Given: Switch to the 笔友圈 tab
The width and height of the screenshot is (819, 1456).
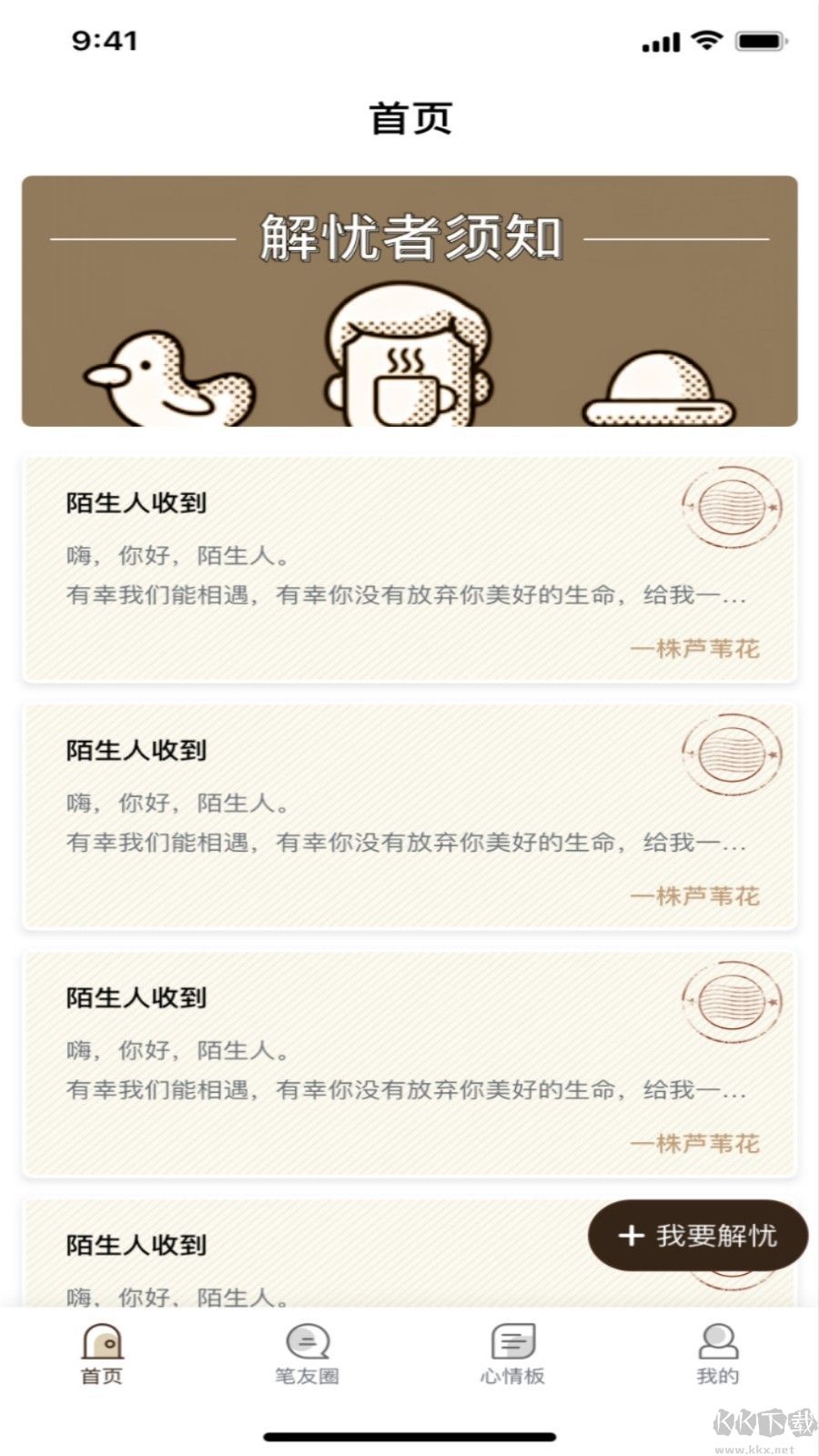Looking at the screenshot, I should (307, 1374).
